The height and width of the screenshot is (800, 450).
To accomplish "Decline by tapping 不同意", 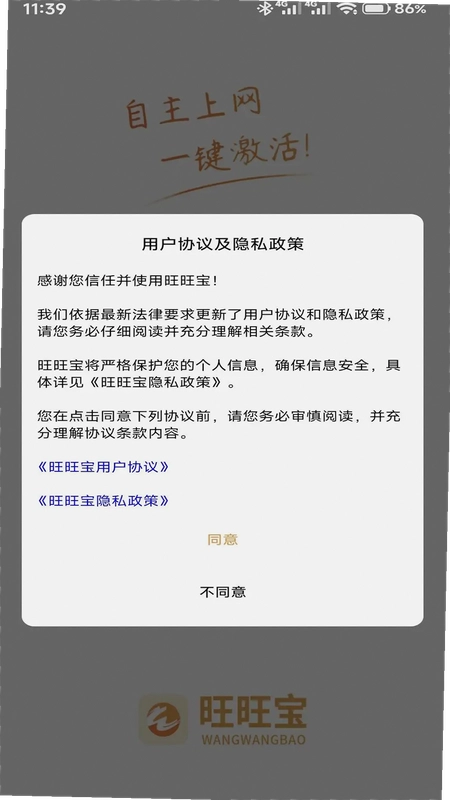I will [222, 592].
